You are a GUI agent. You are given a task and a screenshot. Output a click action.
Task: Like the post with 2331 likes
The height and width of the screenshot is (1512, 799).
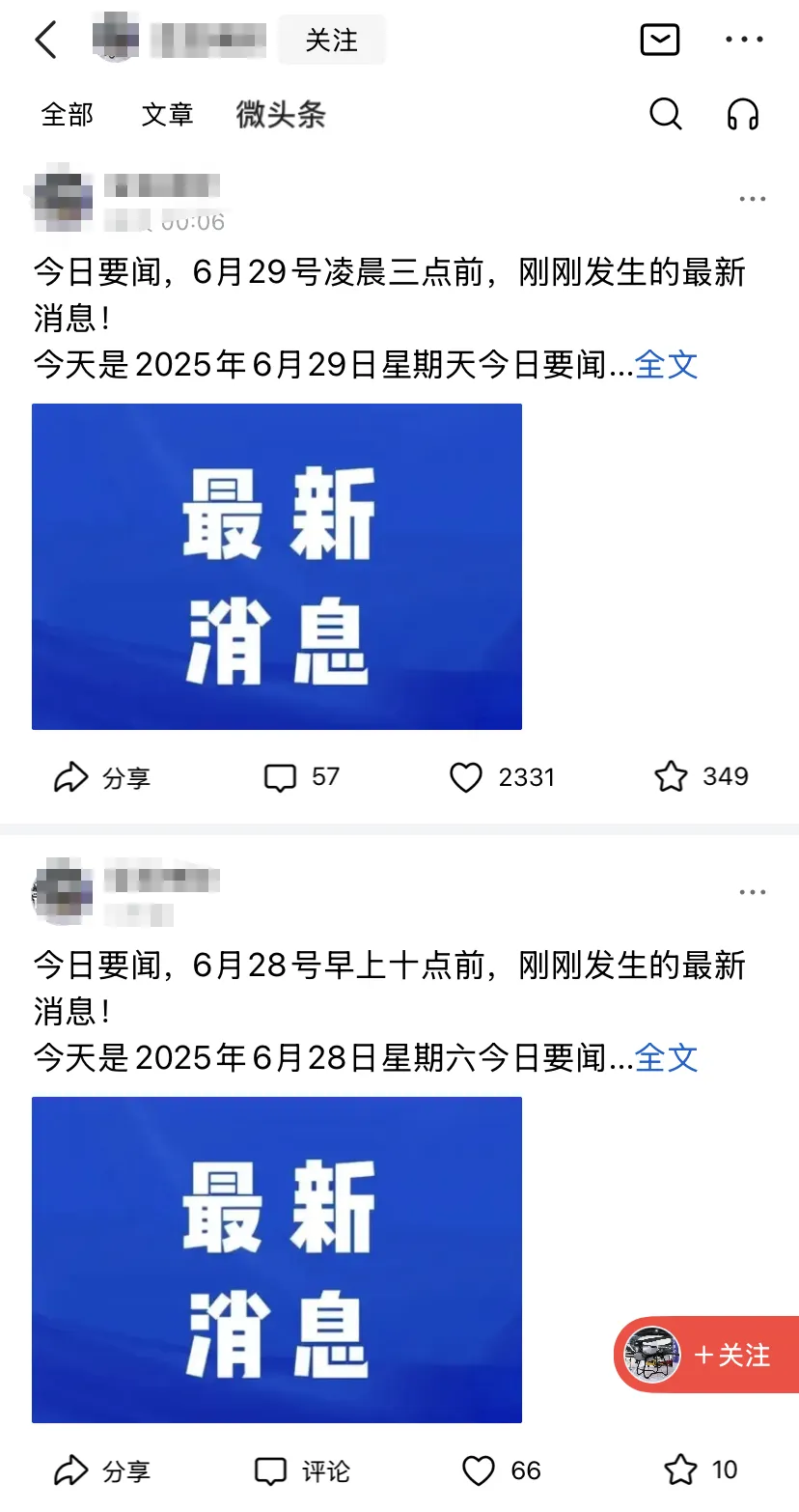click(502, 777)
